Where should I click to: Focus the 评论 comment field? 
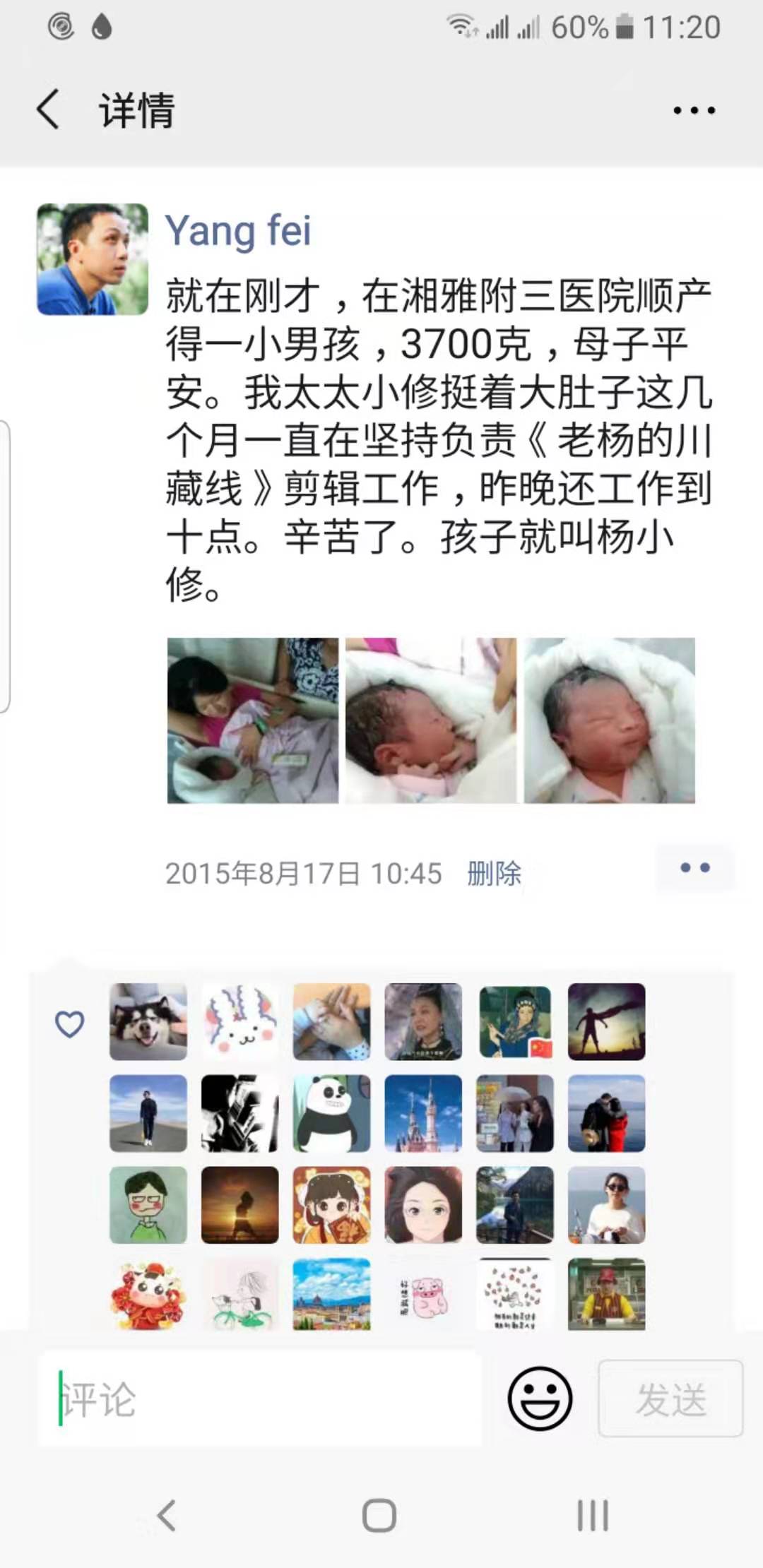pyautogui.click(x=260, y=1398)
